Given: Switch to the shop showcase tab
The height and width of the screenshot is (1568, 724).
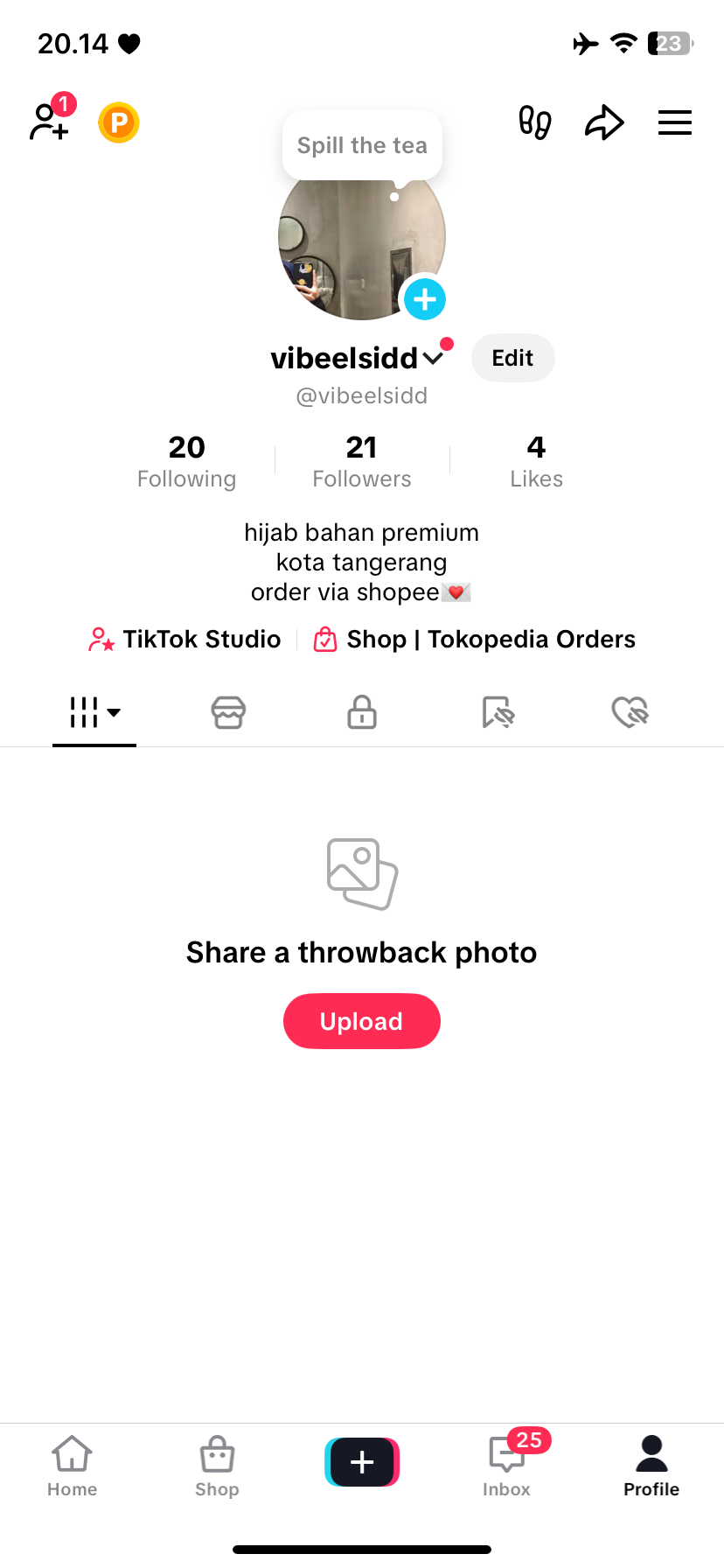Looking at the screenshot, I should pyautogui.click(x=228, y=712).
